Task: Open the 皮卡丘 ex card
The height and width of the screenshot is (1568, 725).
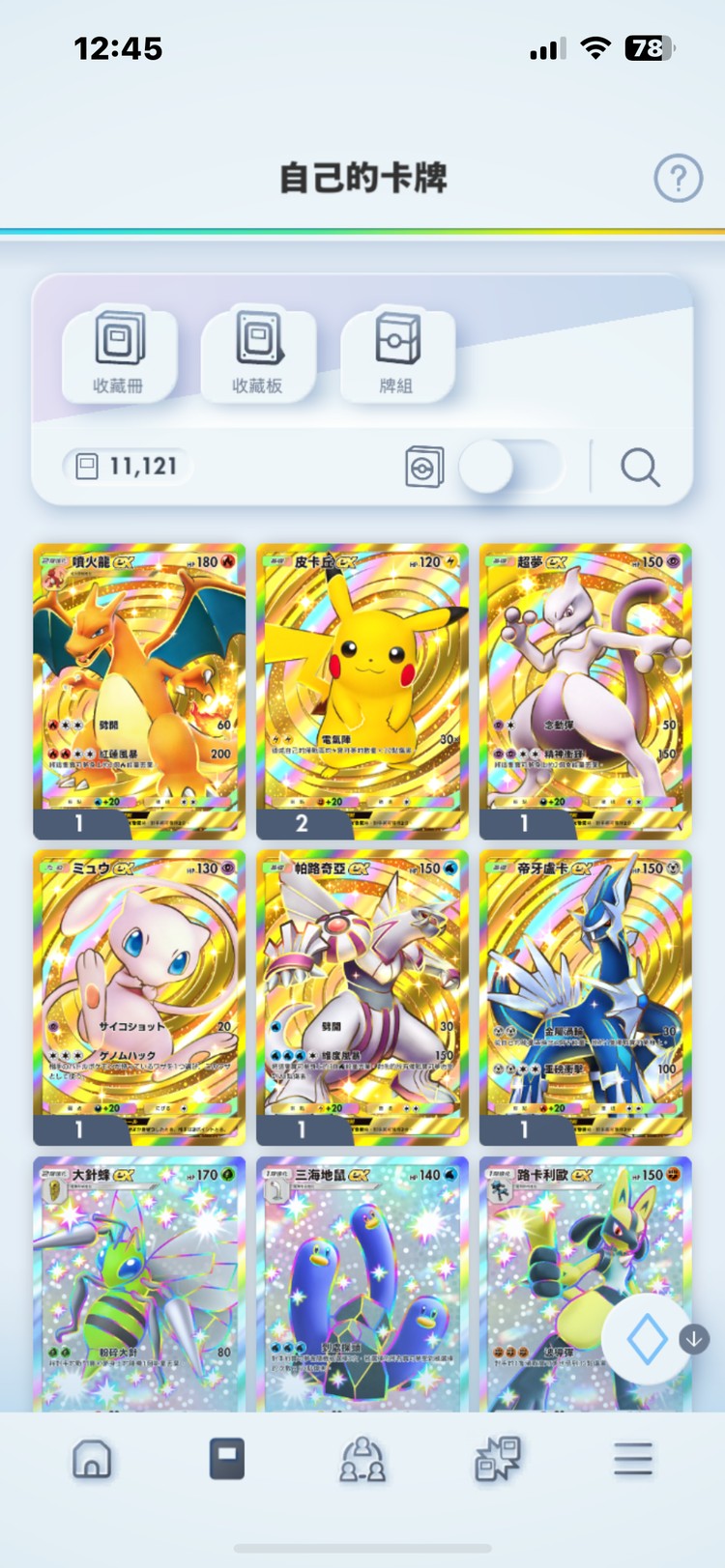Action: coord(362,690)
